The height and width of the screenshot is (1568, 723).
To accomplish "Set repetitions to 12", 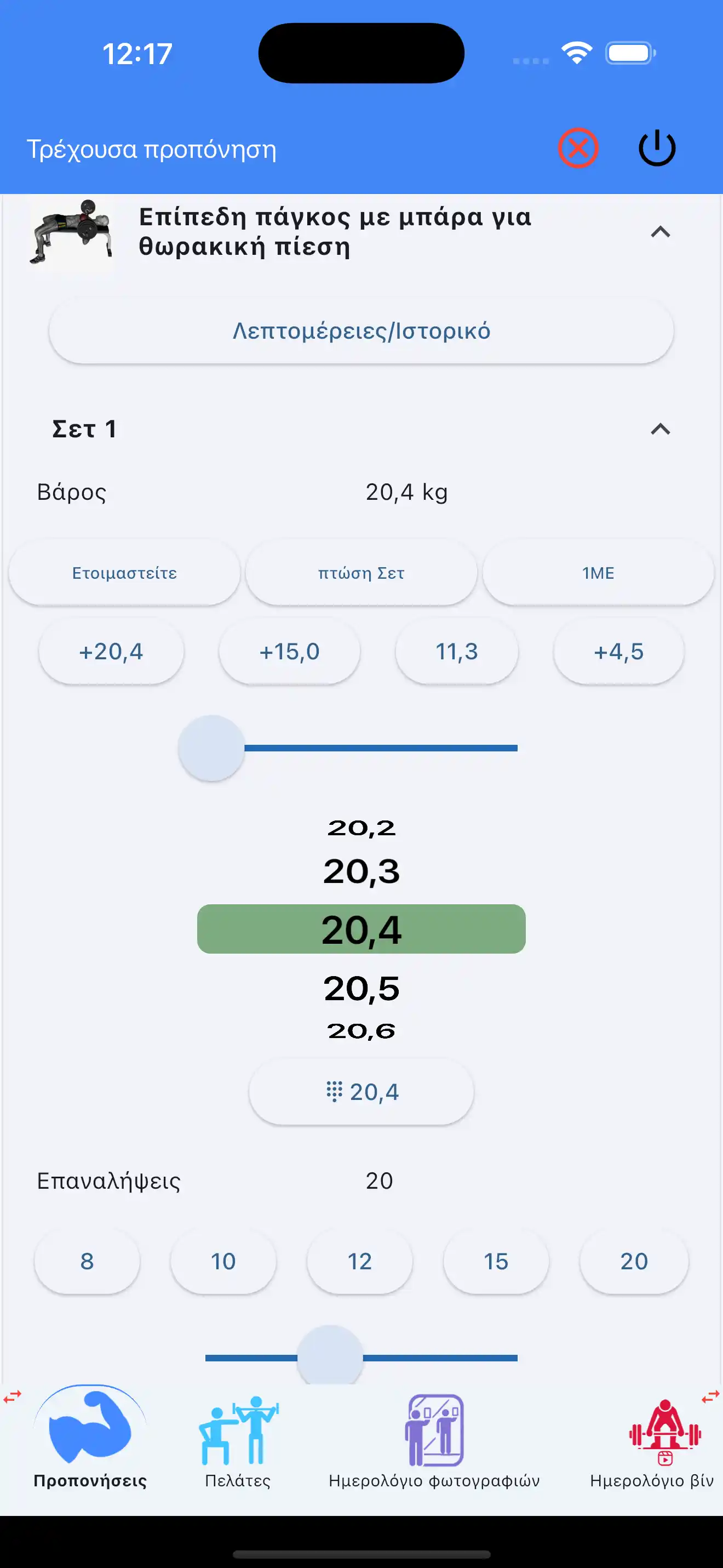I will coord(359,1261).
